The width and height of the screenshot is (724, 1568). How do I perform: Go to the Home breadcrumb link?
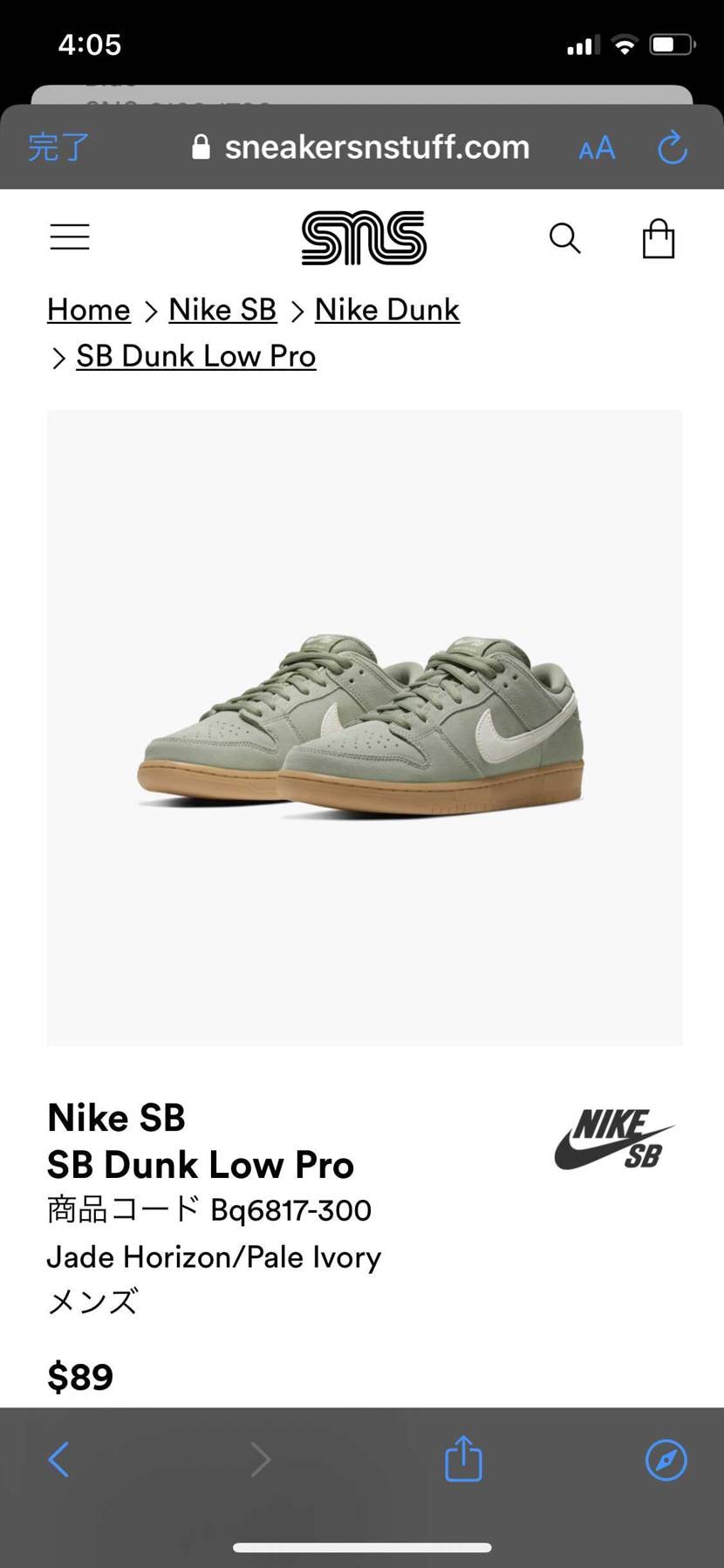point(88,310)
